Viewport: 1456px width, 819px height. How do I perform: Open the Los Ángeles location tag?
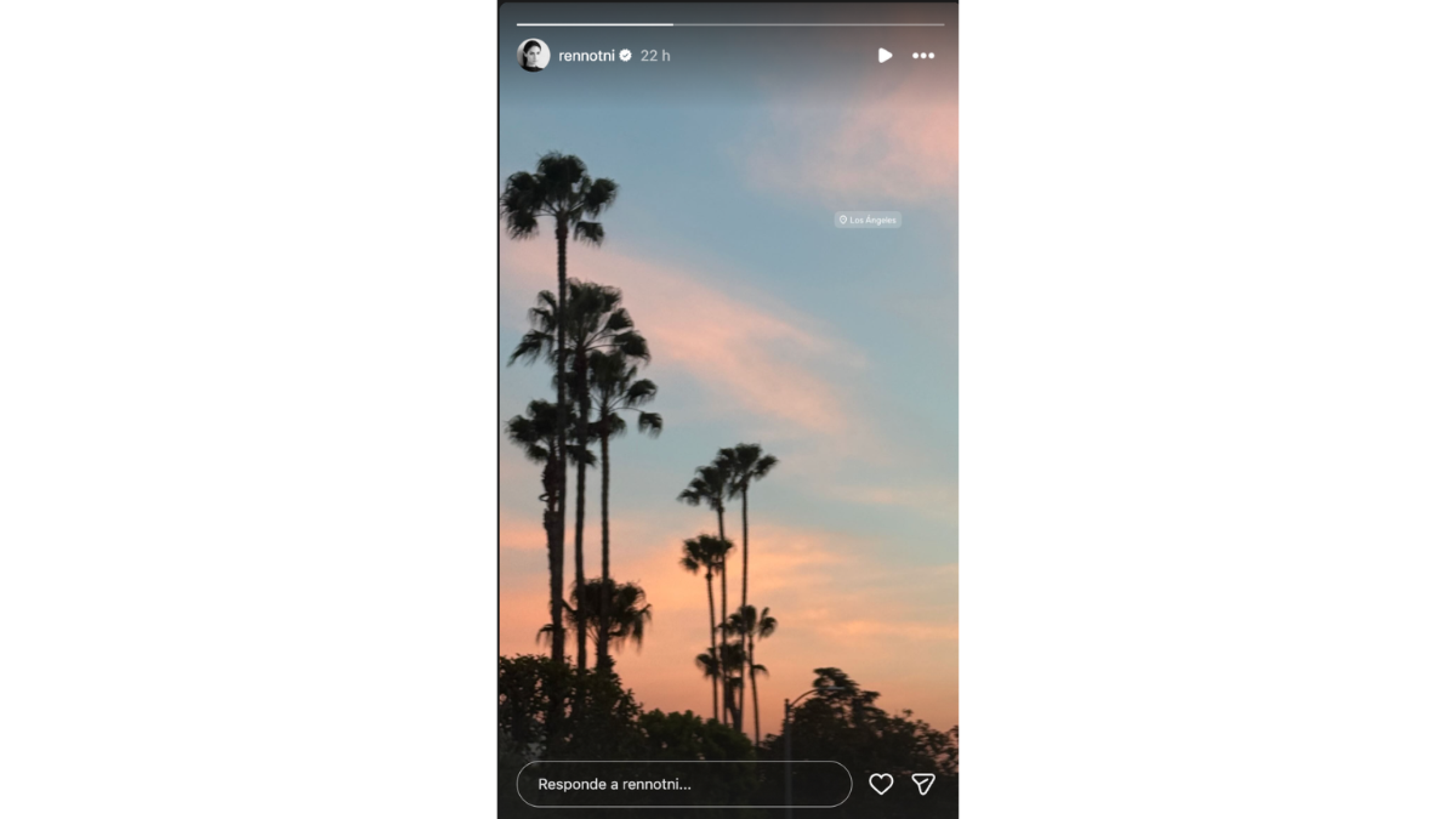pyautogui.click(x=867, y=220)
